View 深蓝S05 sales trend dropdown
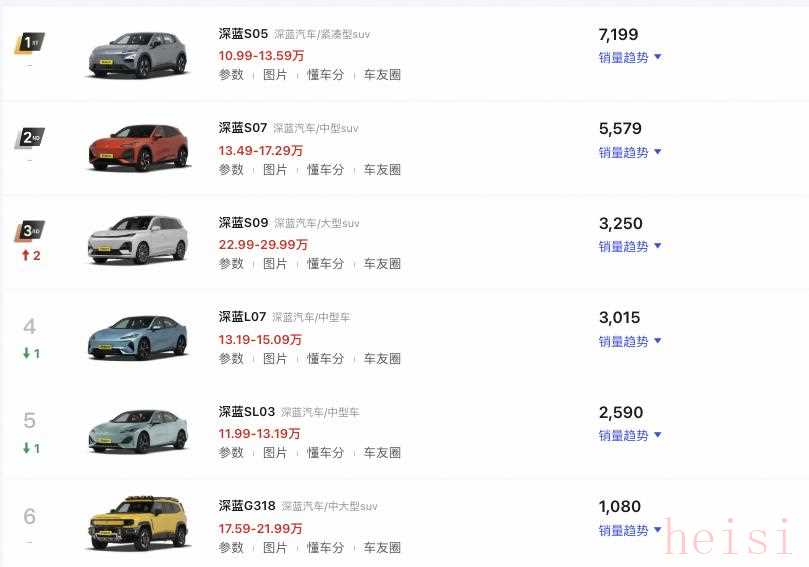 630,58
